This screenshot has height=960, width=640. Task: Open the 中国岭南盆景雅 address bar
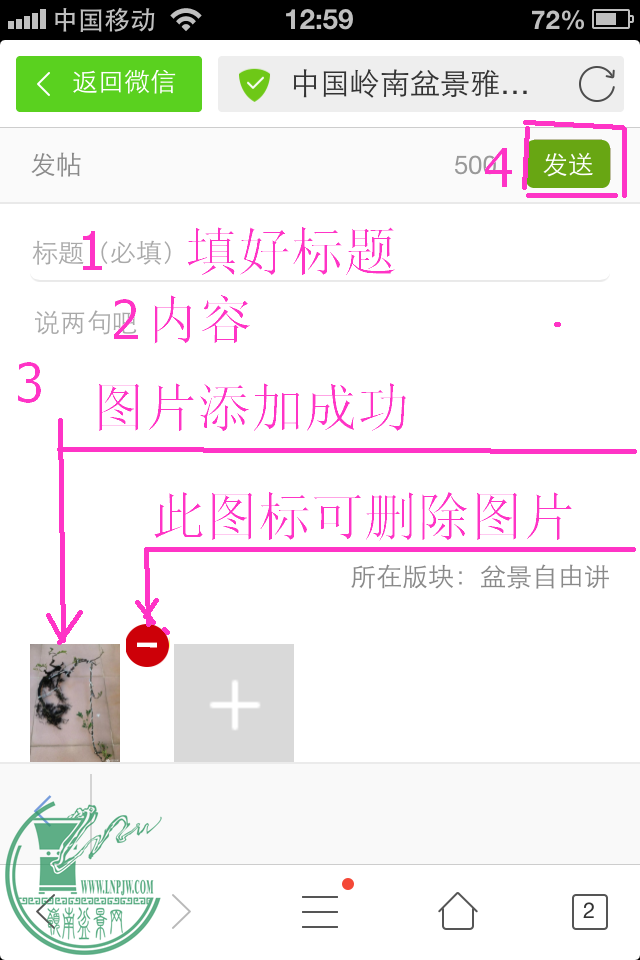[x=400, y=84]
